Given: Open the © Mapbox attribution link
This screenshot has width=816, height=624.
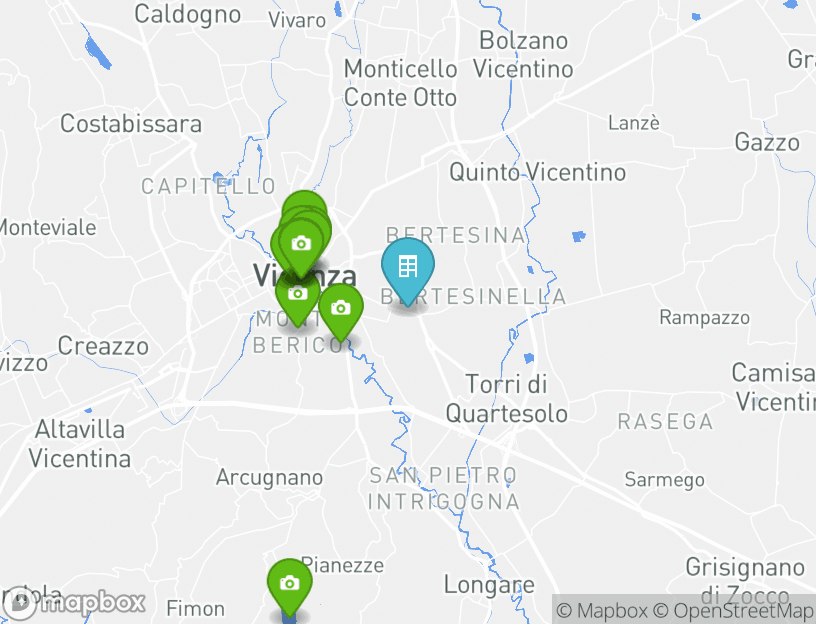Looking at the screenshot, I should click(x=602, y=610).
